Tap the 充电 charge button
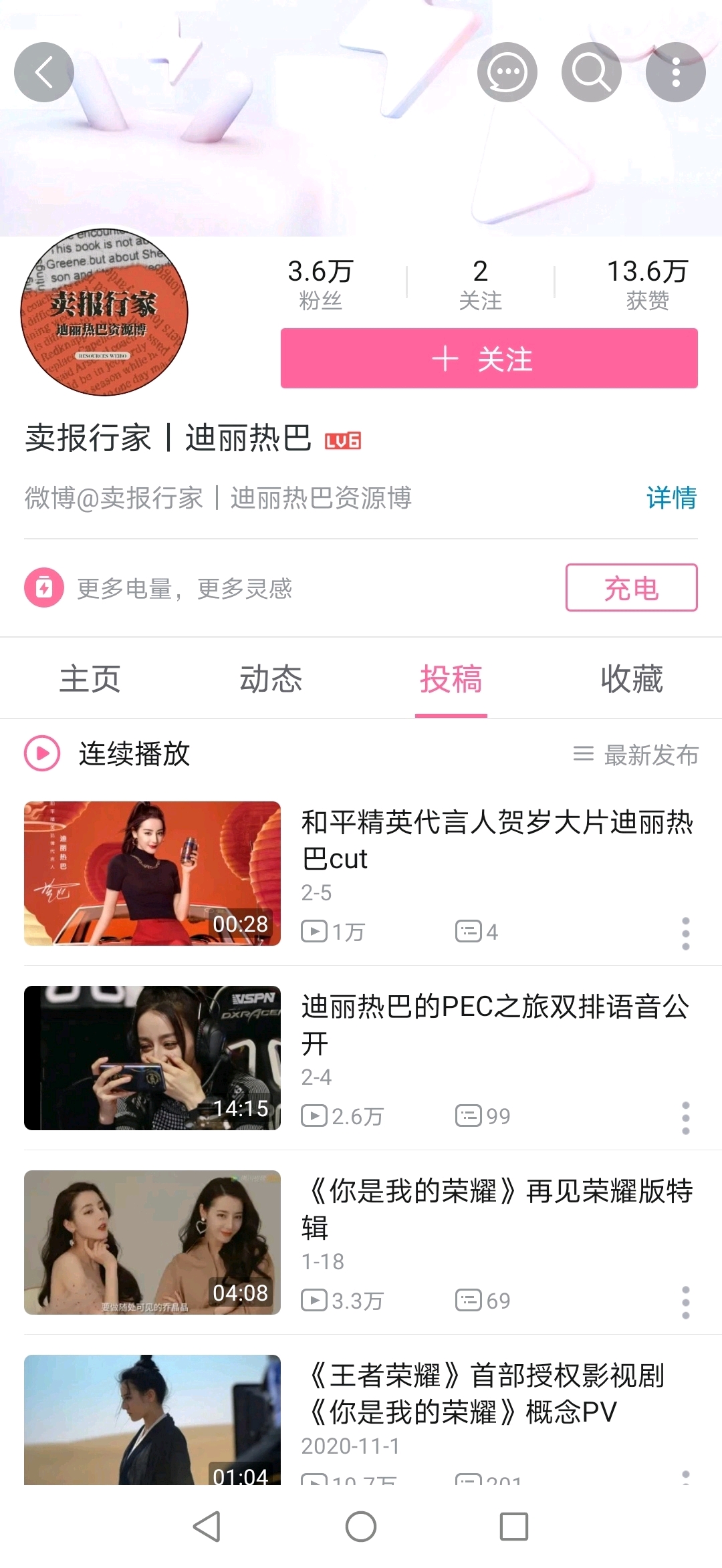Image resolution: width=722 pixels, height=1568 pixels. coord(631,588)
